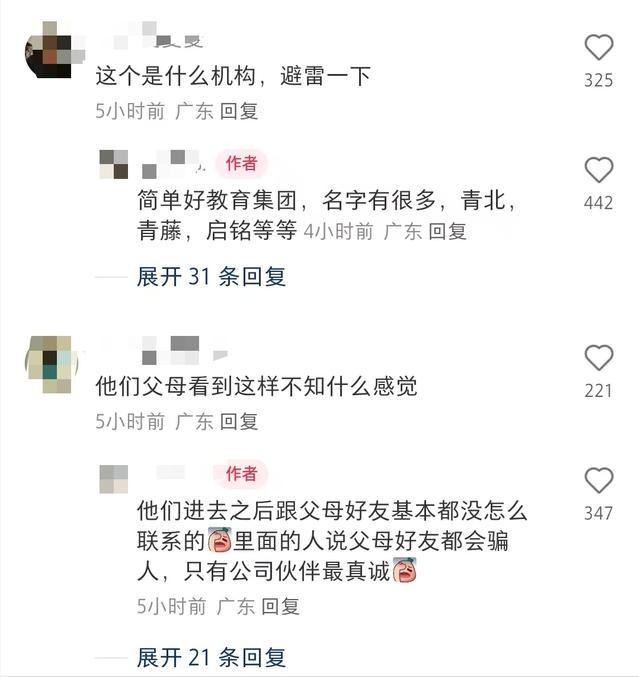
Task: Like the comment asking 这个是什么机构
Action: (598, 47)
